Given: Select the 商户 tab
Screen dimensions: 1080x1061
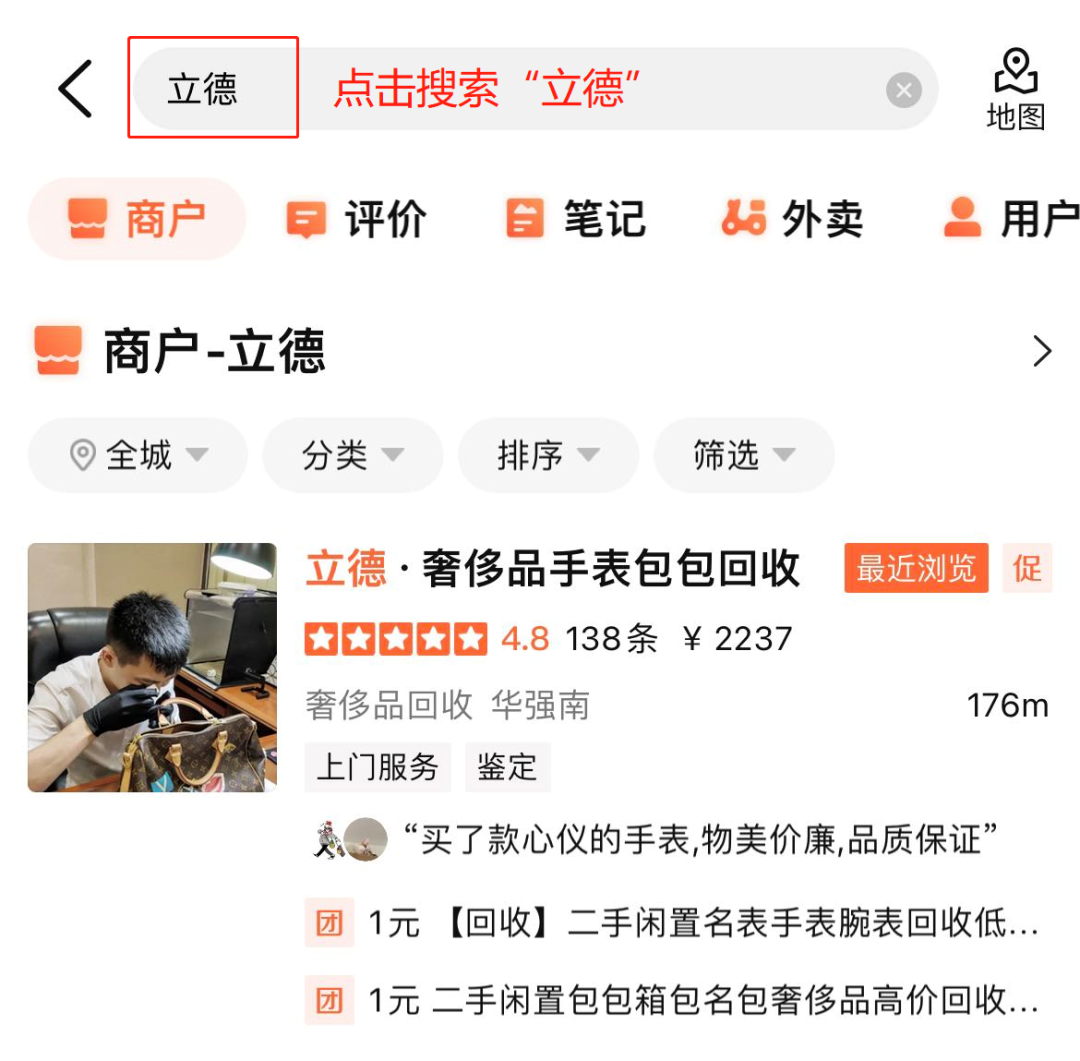Looking at the screenshot, I should tap(137, 219).
